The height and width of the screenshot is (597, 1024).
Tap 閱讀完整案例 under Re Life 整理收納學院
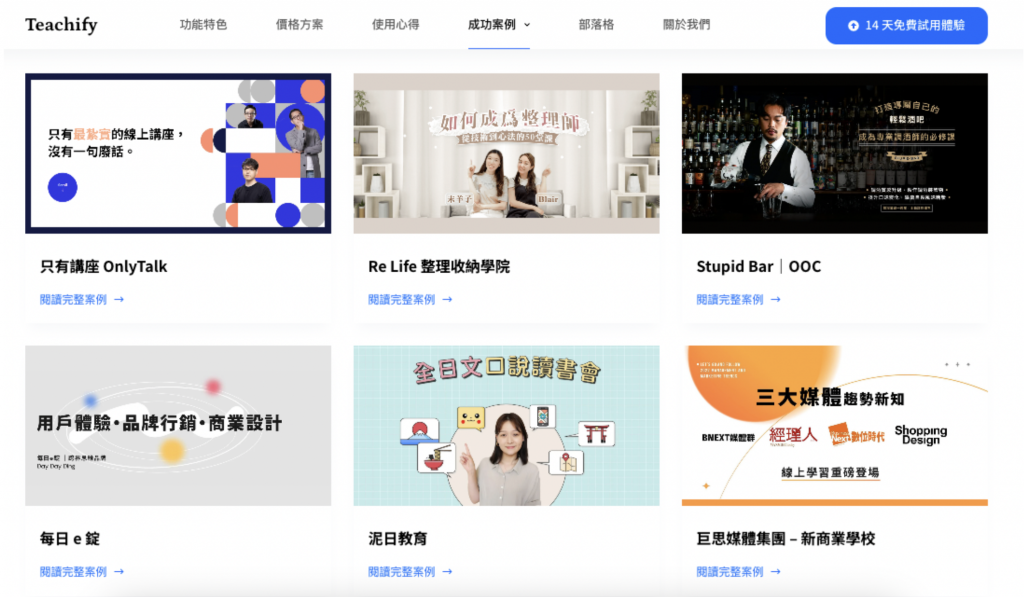tap(410, 299)
